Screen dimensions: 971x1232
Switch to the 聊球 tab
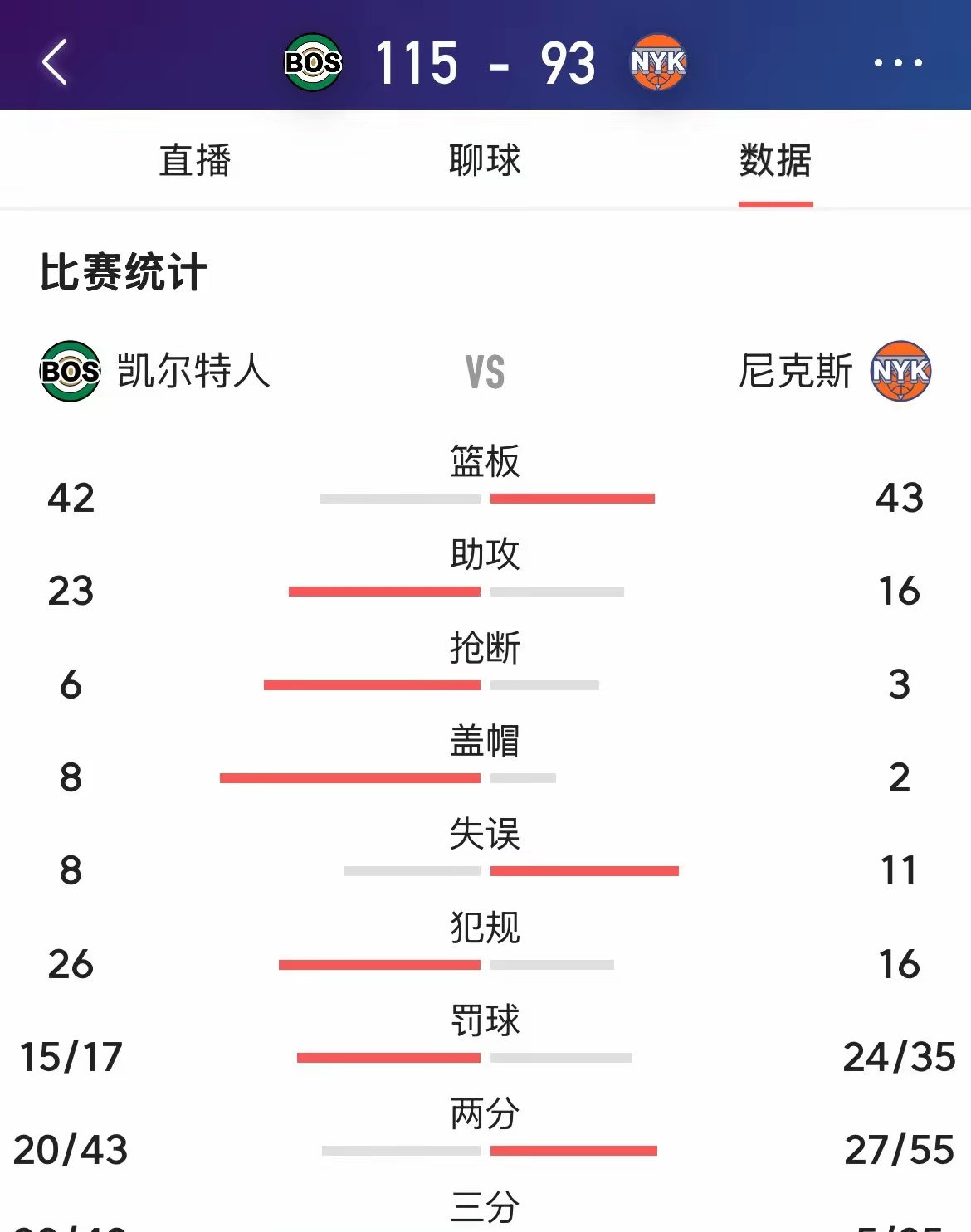[x=485, y=160]
